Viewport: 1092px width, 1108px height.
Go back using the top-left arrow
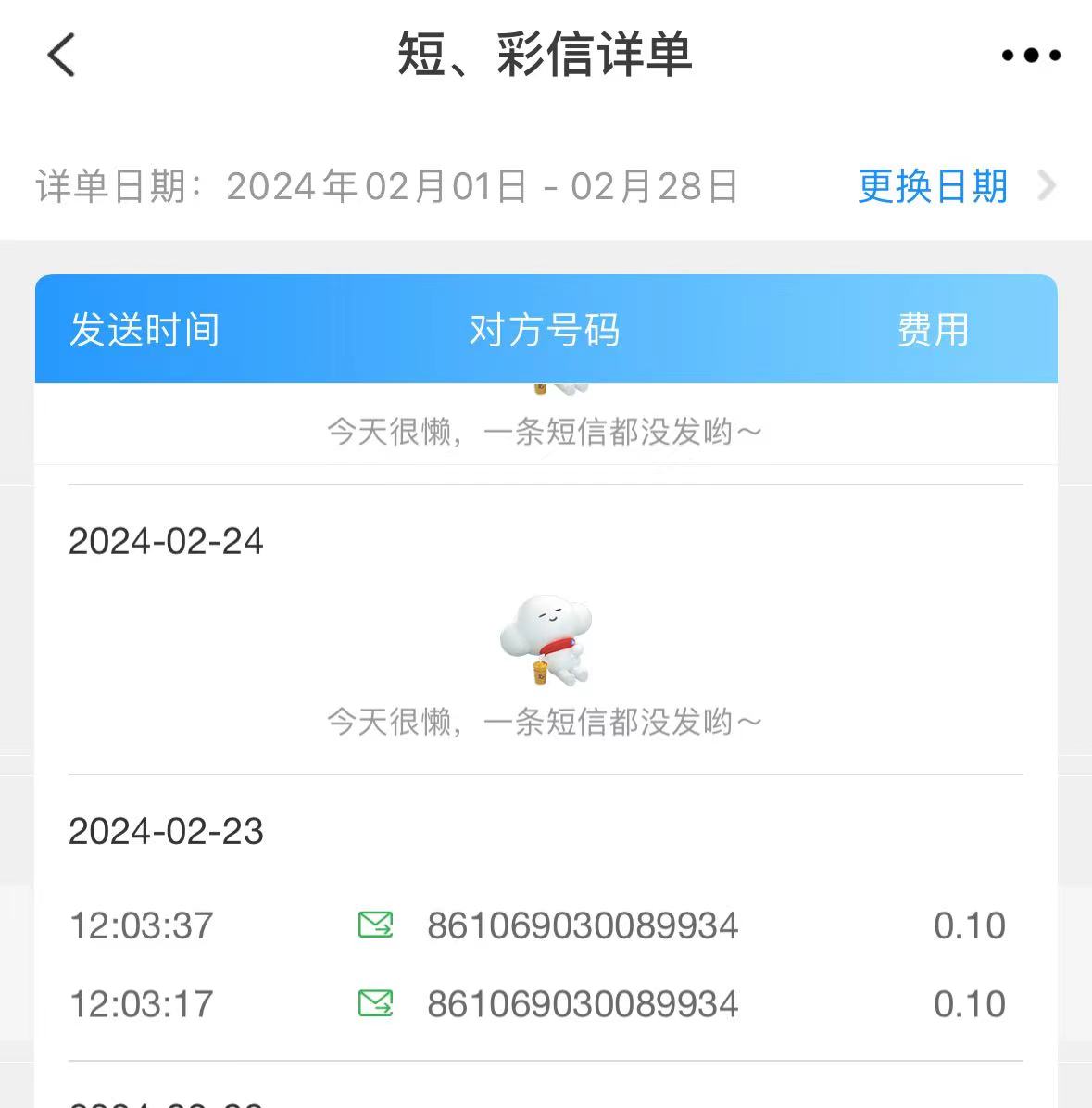pyautogui.click(x=61, y=55)
